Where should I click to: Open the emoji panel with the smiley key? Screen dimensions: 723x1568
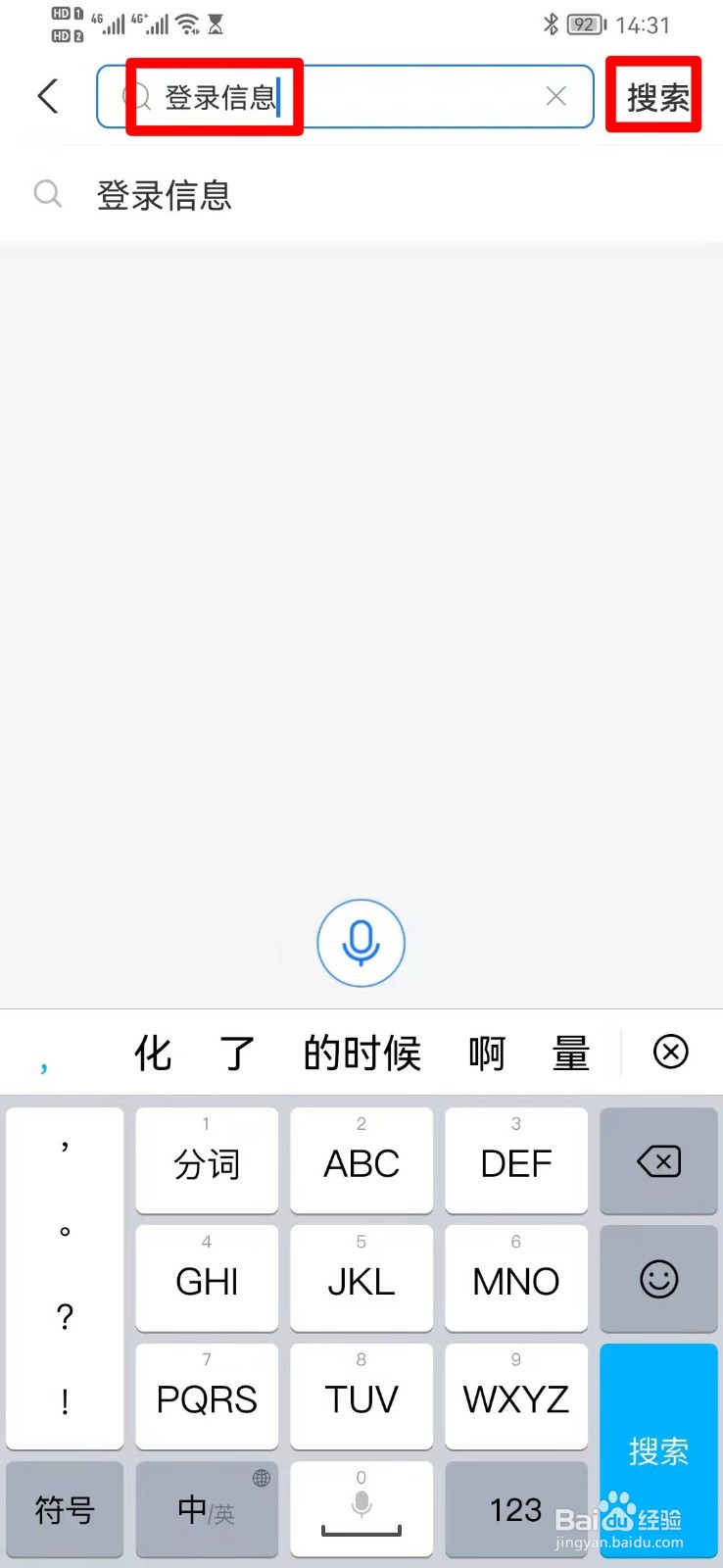[x=657, y=1279]
